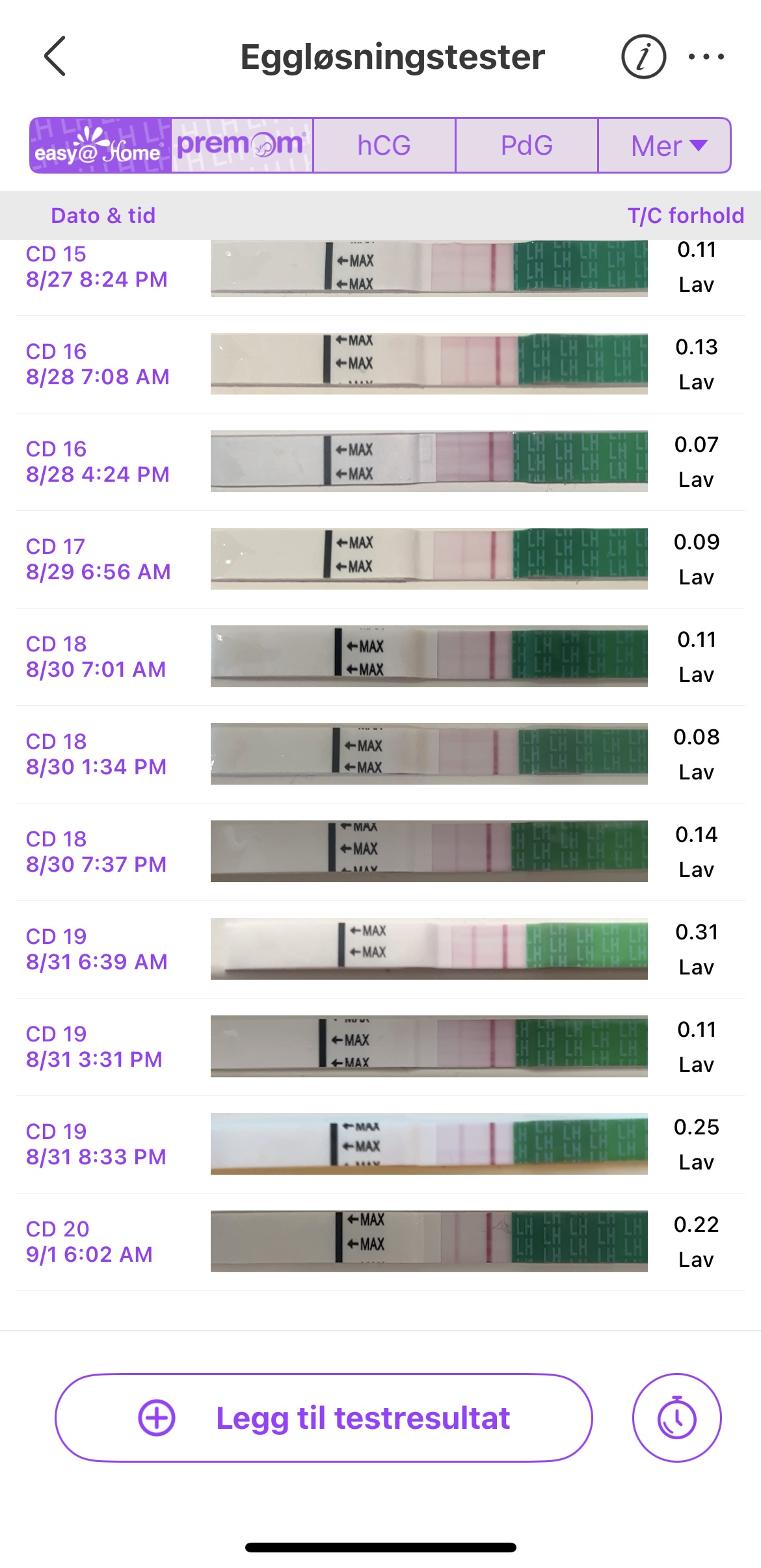Switch to the Premom tab
This screenshot has width=761, height=1568.
pos(242,146)
